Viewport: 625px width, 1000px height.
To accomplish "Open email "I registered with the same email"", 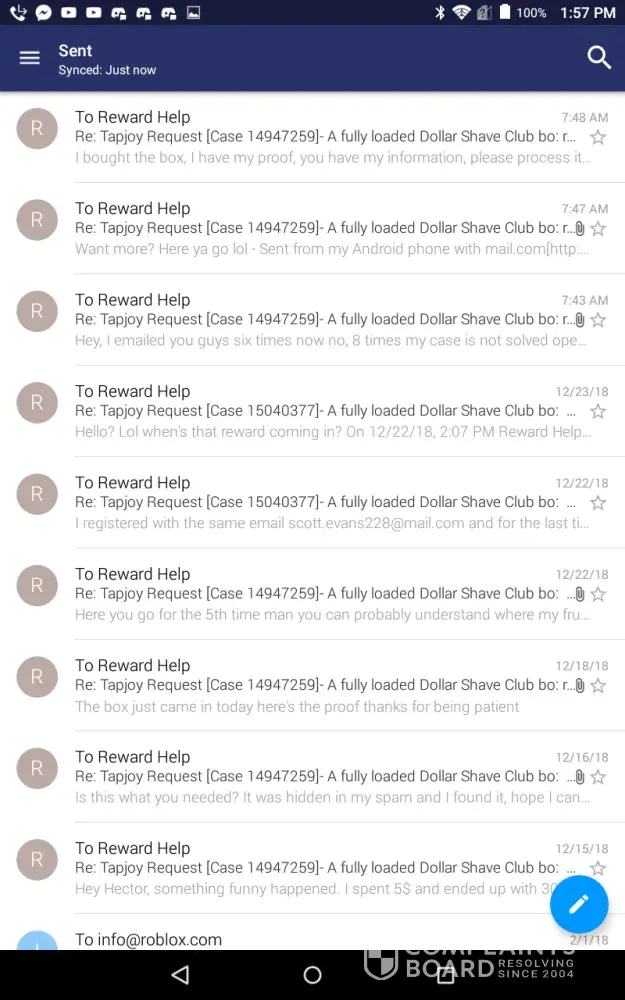I will [320, 503].
